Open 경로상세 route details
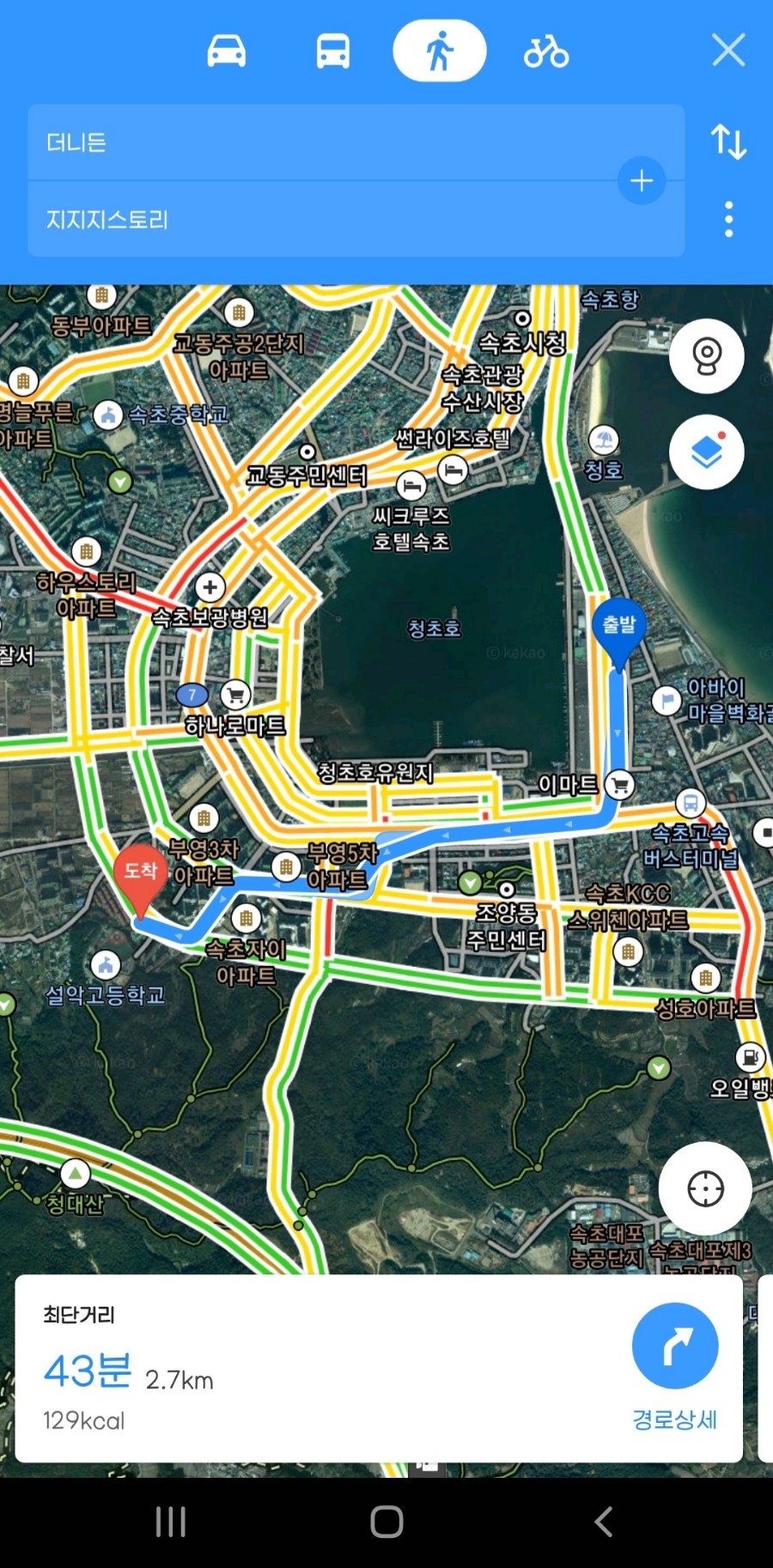 [x=674, y=1419]
